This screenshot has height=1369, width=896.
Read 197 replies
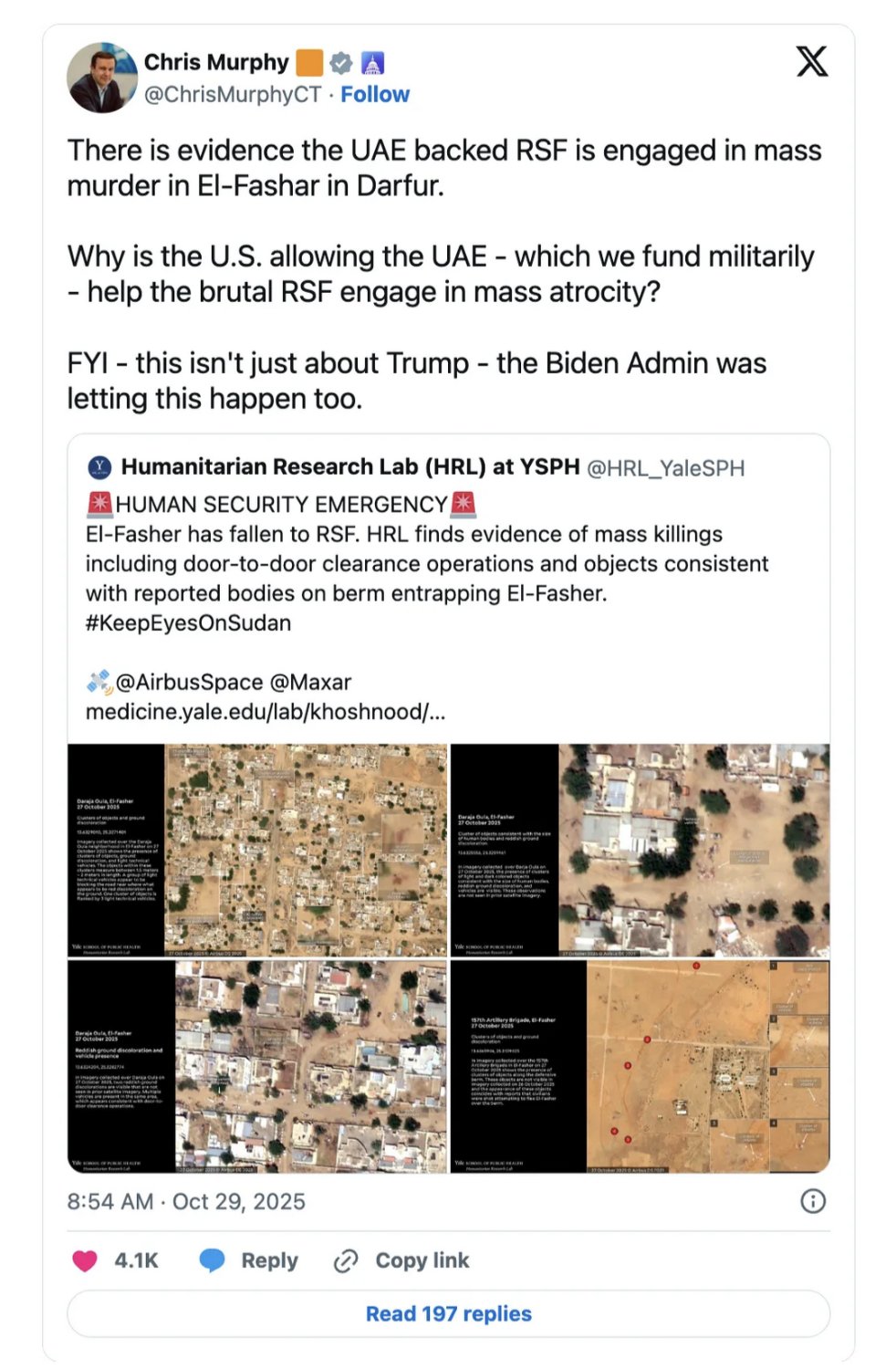[x=448, y=1313]
